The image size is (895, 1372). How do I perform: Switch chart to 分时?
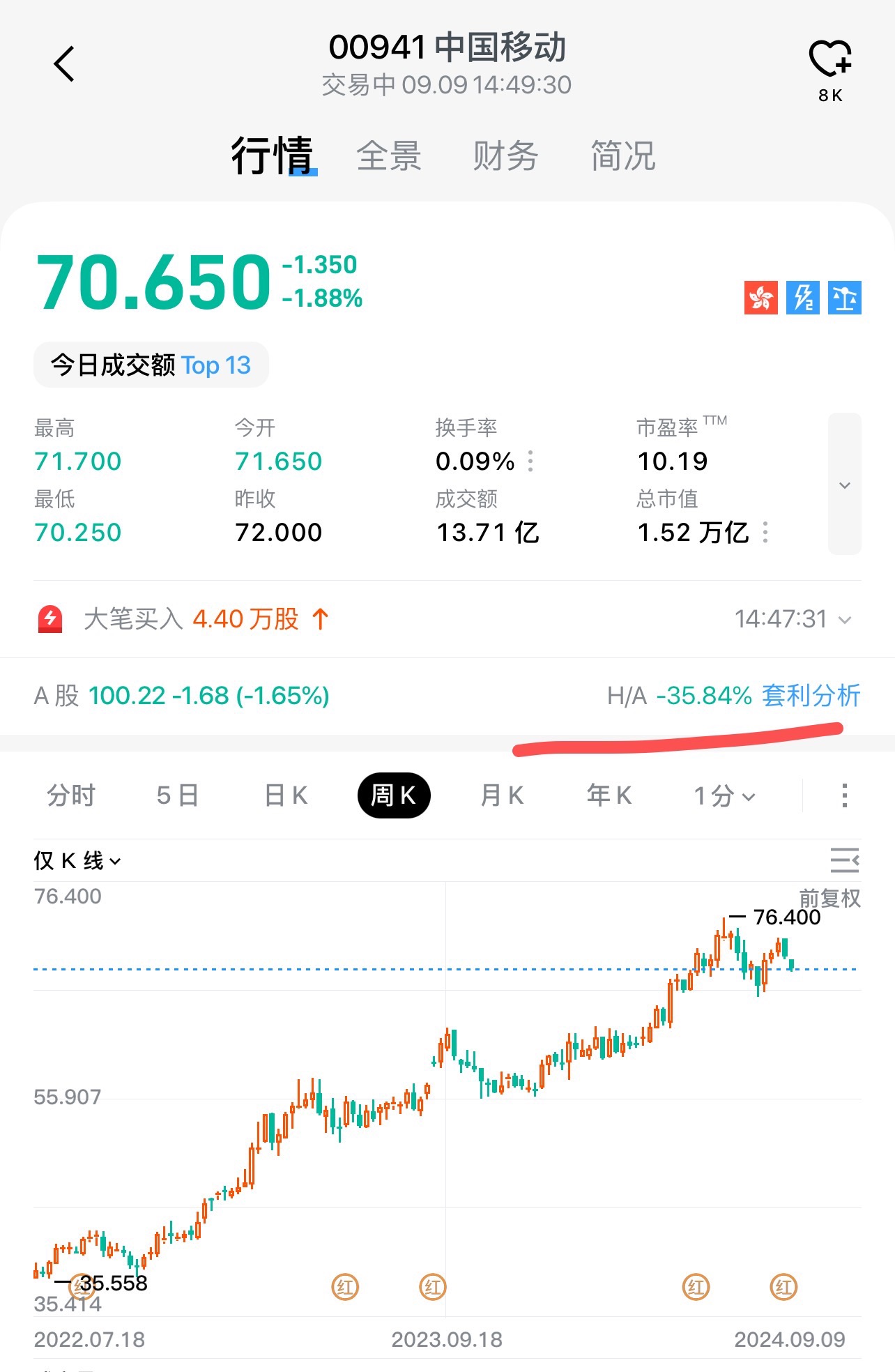(x=70, y=795)
